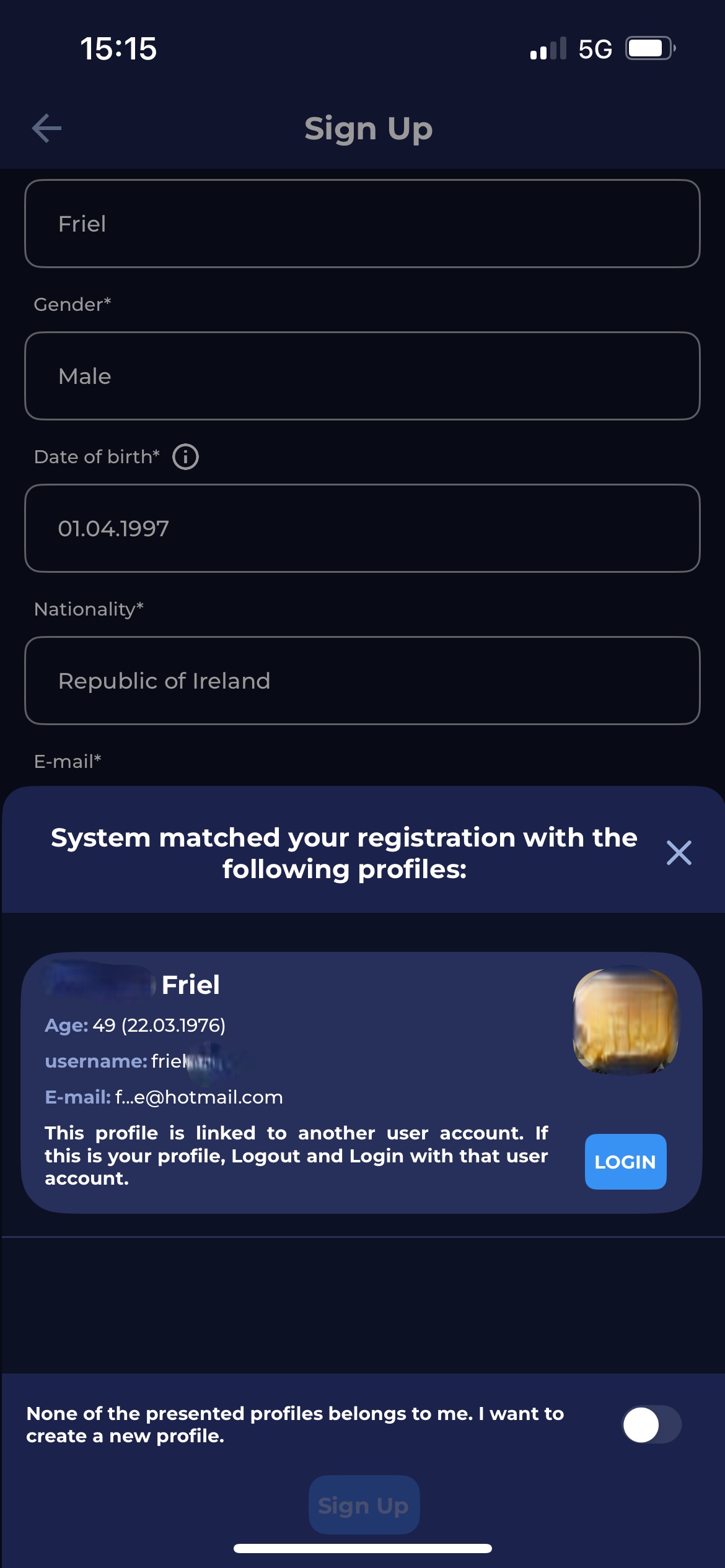Close the matched profiles dialog

pyautogui.click(x=679, y=853)
